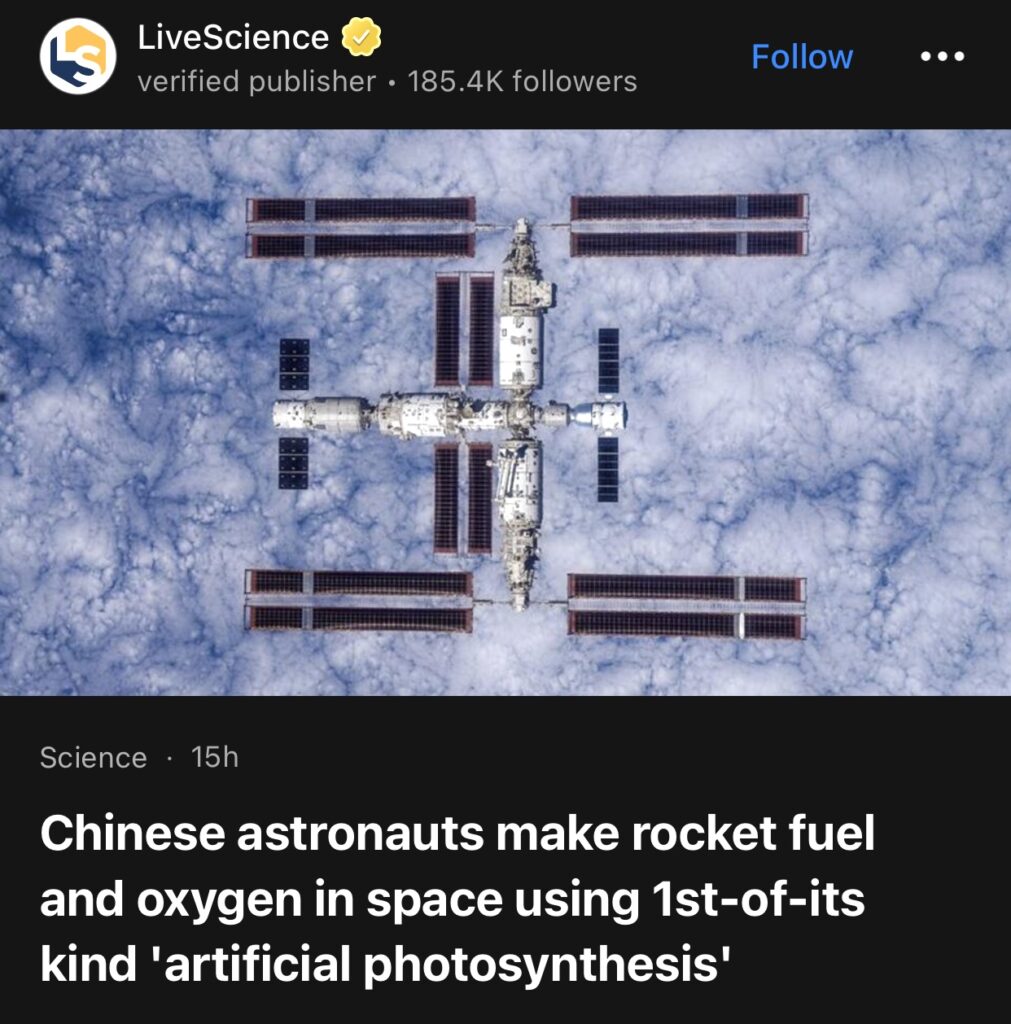Follow the LiveScience publisher

click(x=801, y=57)
